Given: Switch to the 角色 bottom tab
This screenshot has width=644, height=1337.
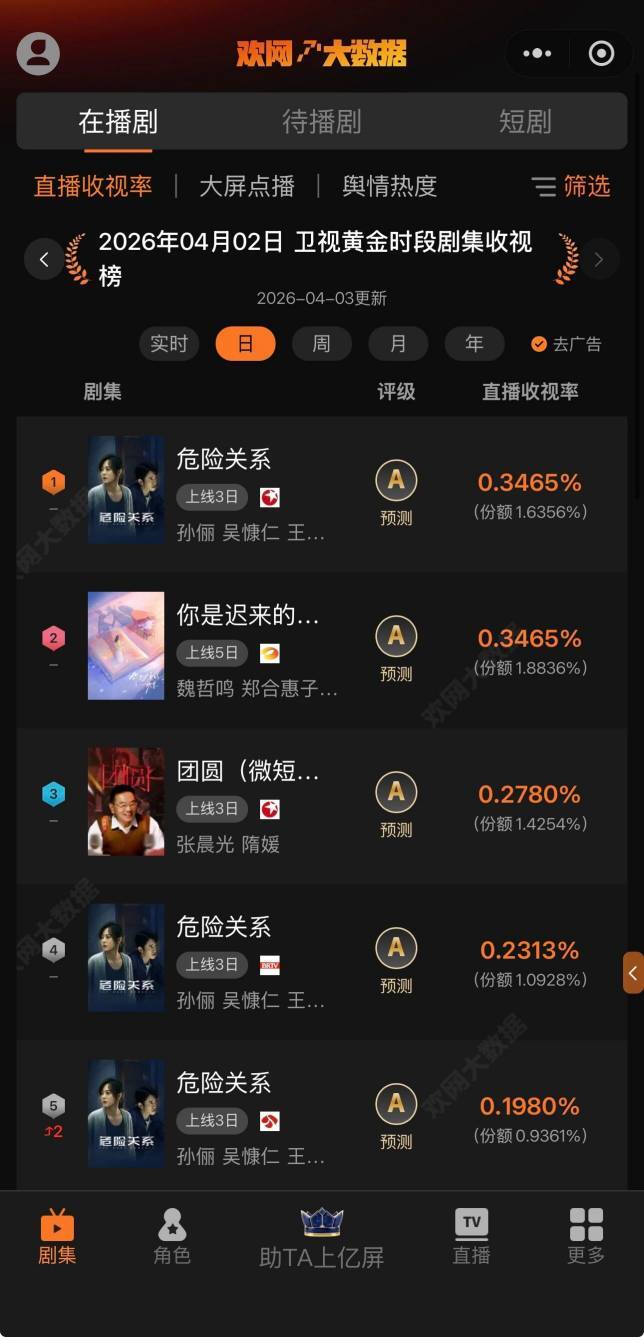Looking at the screenshot, I should (172, 1237).
